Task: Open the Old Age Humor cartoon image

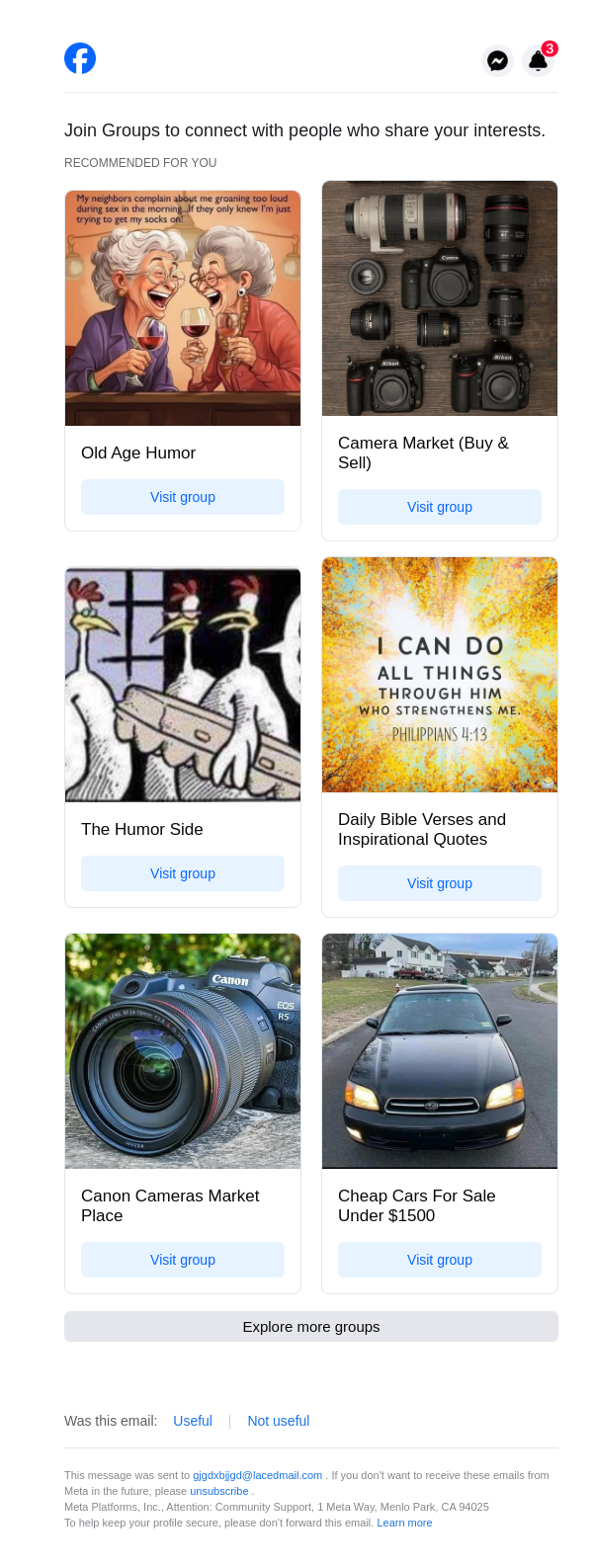Action: tap(183, 308)
